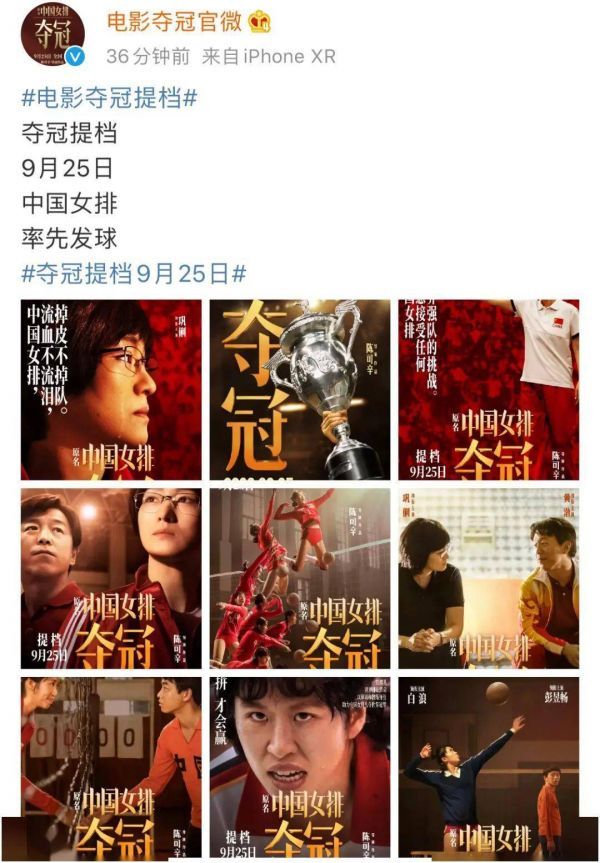The height and width of the screenshot is (863, 600).
Task: View the 拼才会赢 player face close-up poster
Action: pos(300,766)
